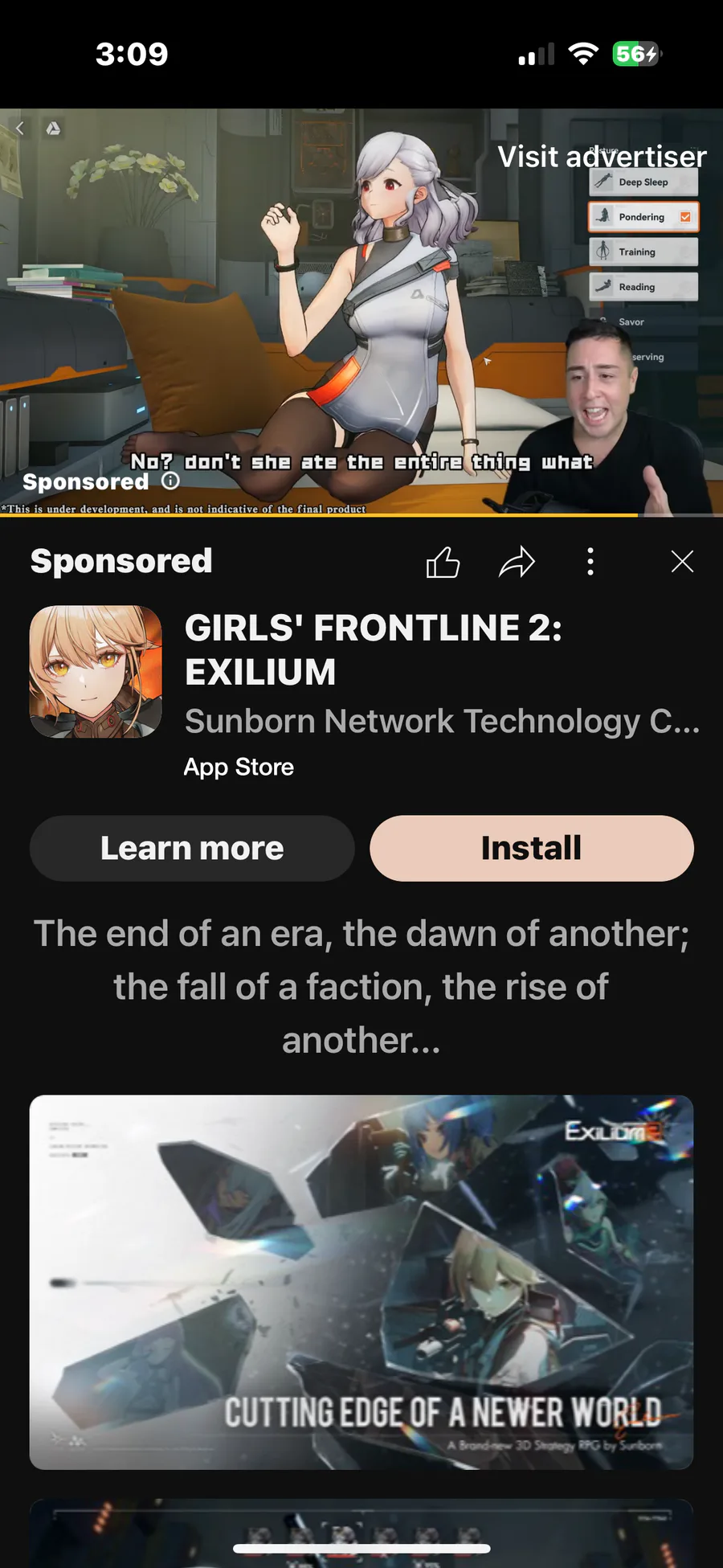Tap the Learn more button
The width and height of the screenshot is (723, 1568).
pos(192,848)
